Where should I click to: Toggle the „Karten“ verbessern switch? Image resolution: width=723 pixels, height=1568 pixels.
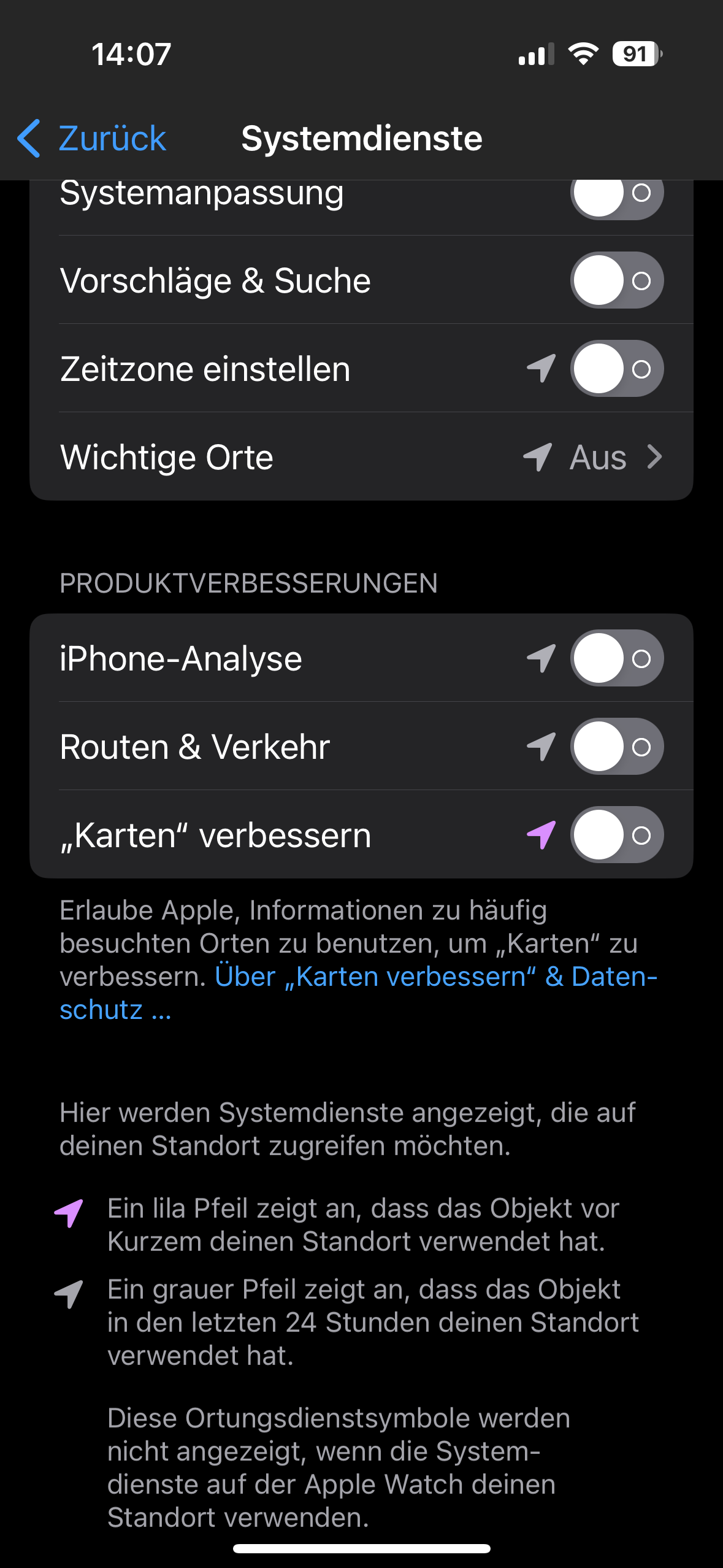[x=616, y=835]
